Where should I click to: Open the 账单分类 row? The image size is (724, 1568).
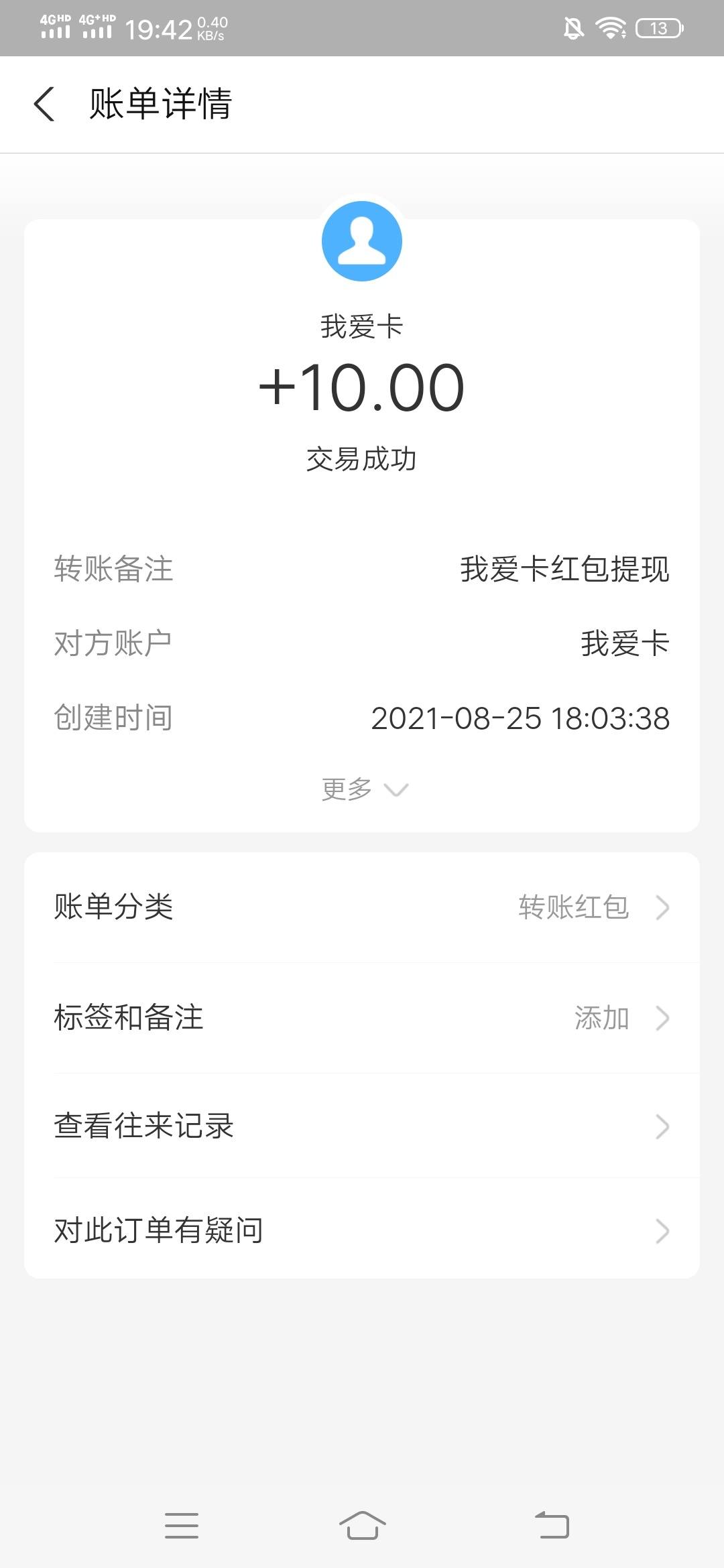(x=362, y=907)
